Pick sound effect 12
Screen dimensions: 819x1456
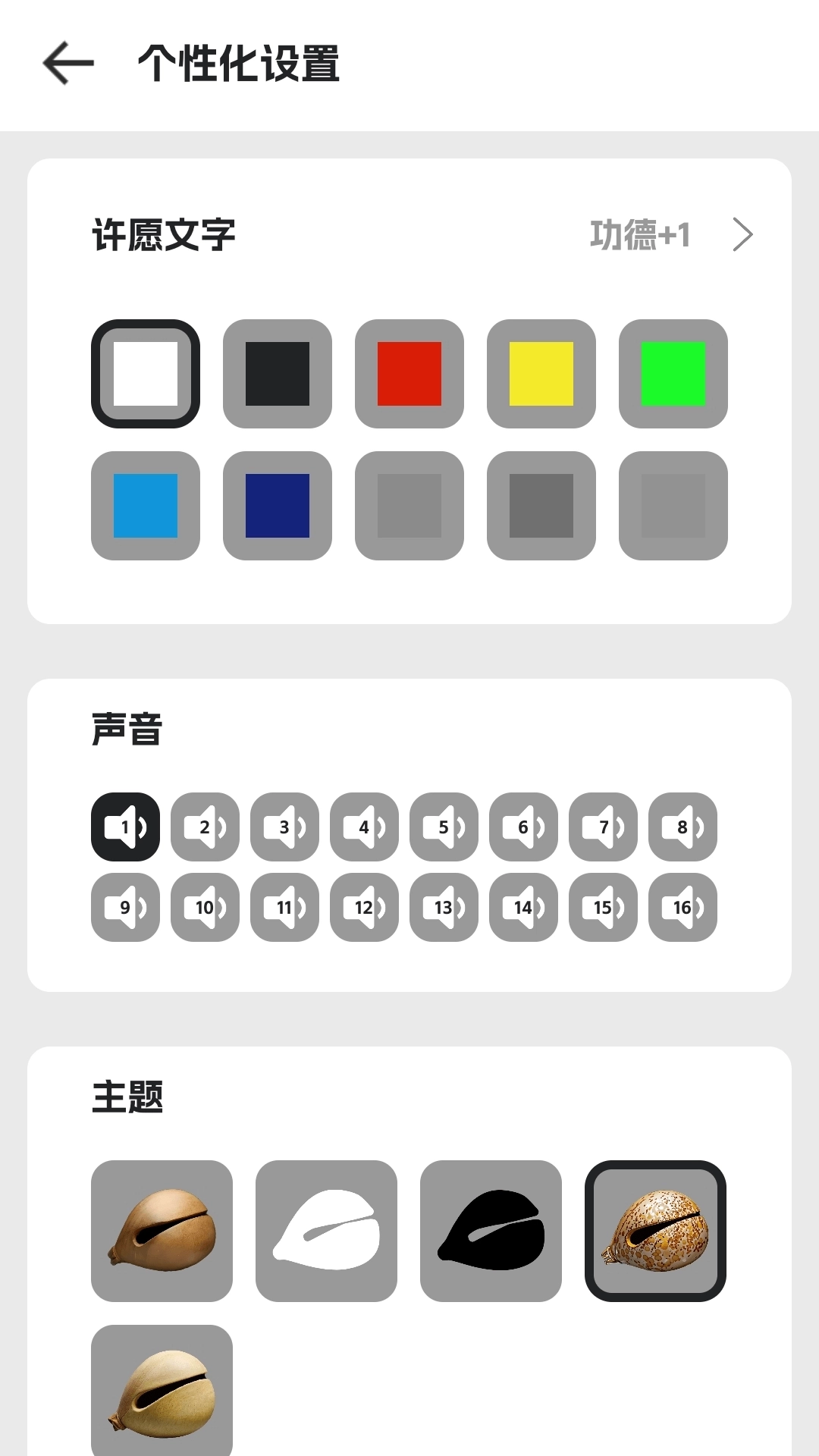coord(365,907)
